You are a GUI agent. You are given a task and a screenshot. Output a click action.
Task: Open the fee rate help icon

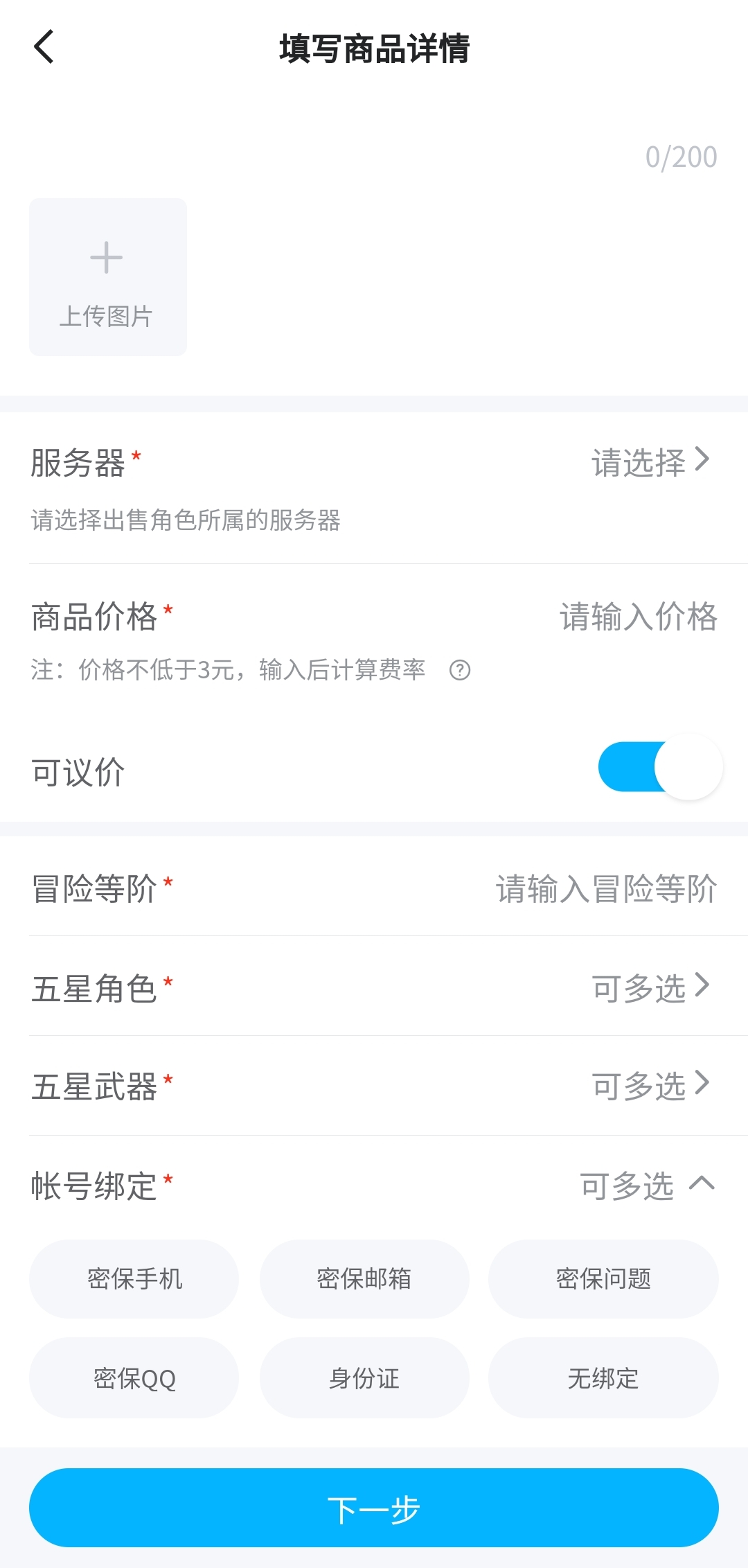[460, 670]
